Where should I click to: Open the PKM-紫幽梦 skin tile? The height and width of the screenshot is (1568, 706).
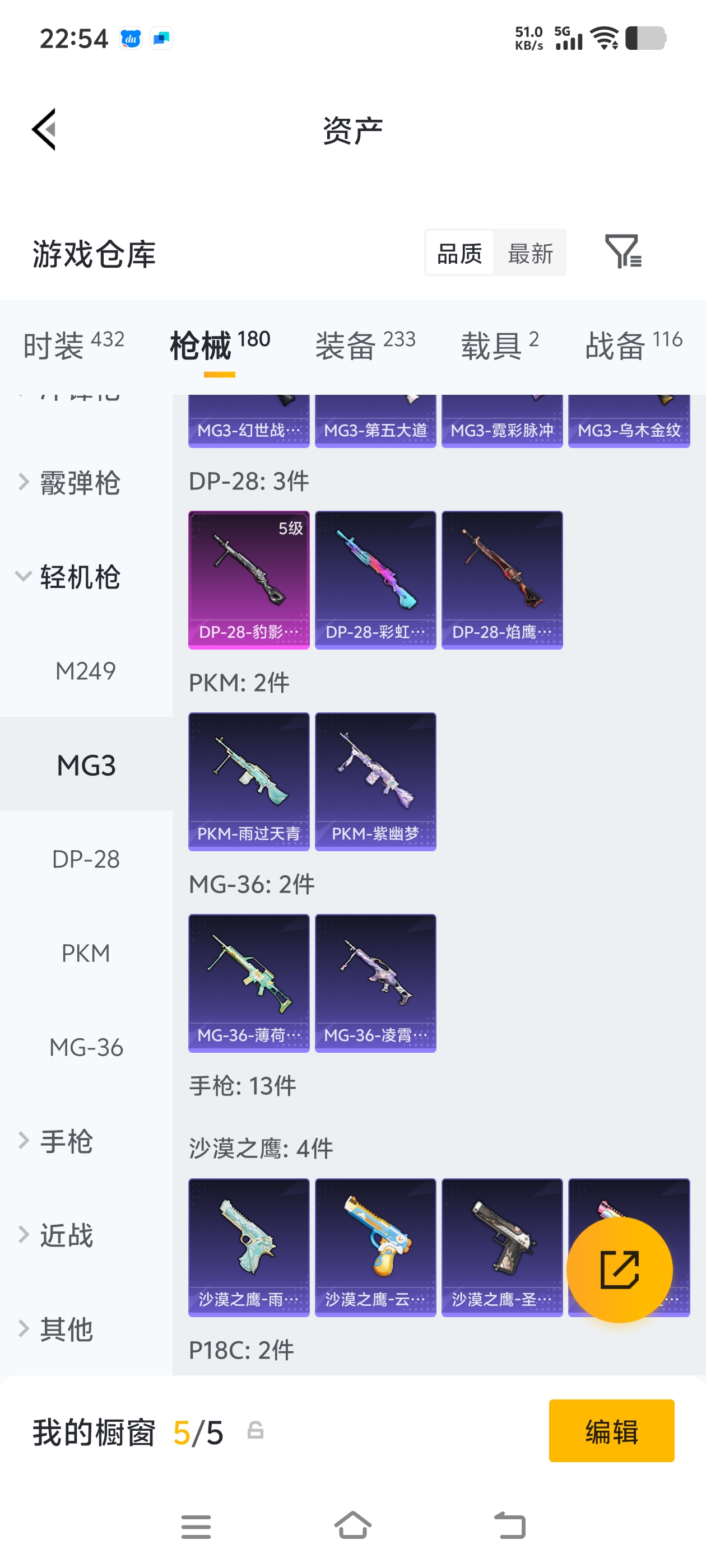[x=375, y=781]
